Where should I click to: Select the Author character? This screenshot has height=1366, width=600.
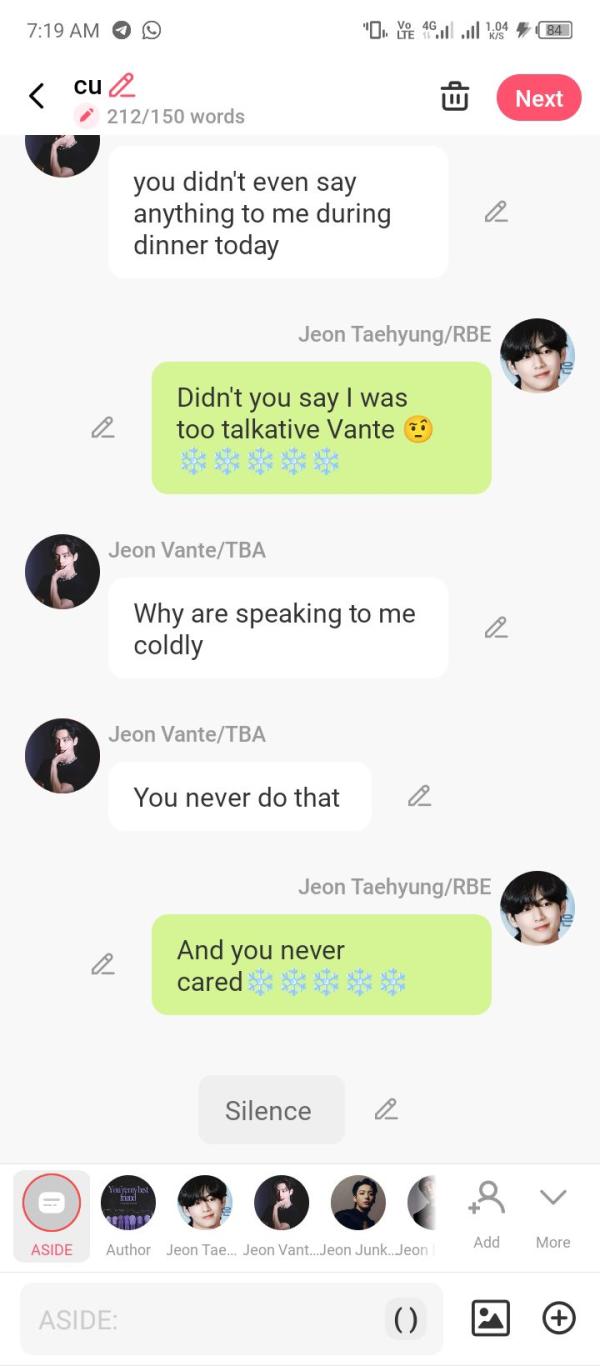point(129,1214)
